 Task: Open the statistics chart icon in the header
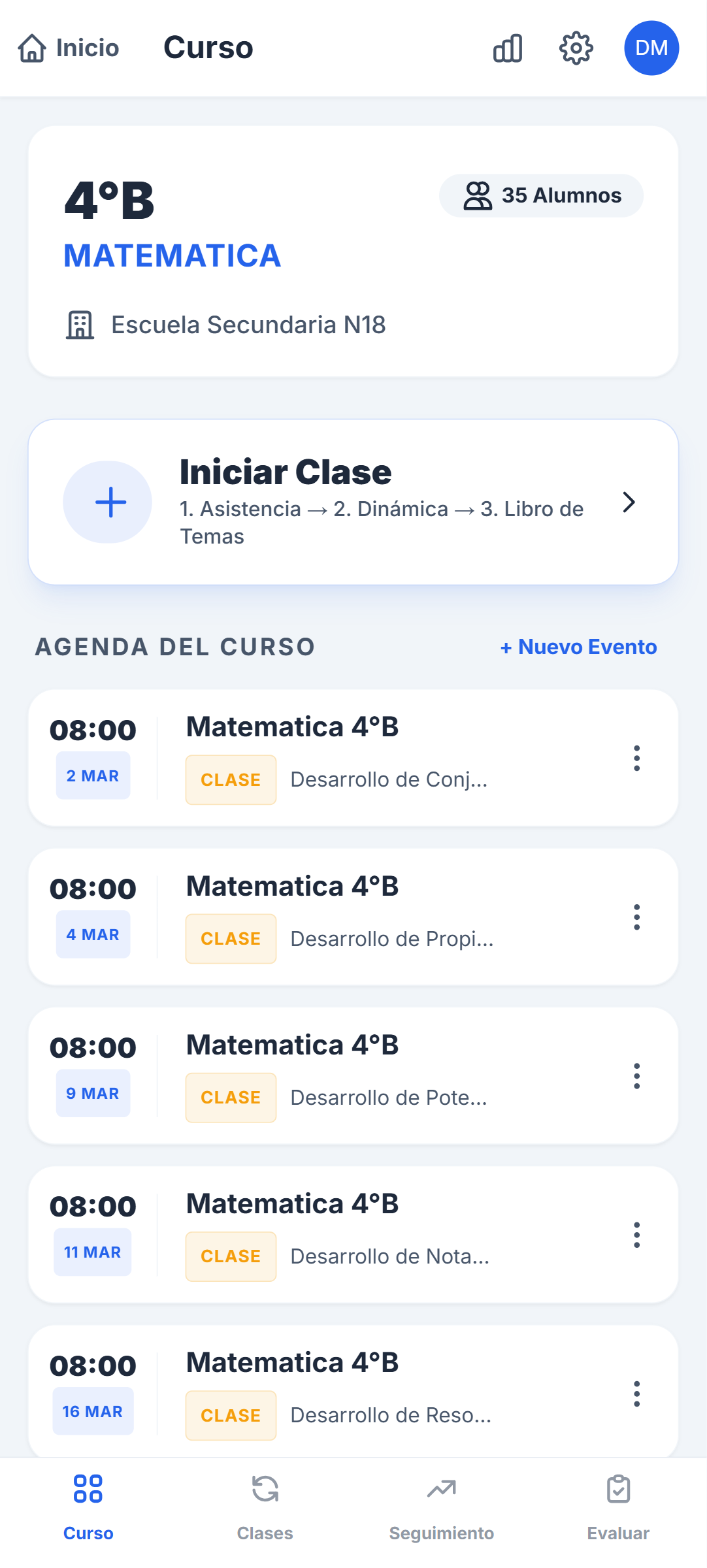[x=508, y=48]
